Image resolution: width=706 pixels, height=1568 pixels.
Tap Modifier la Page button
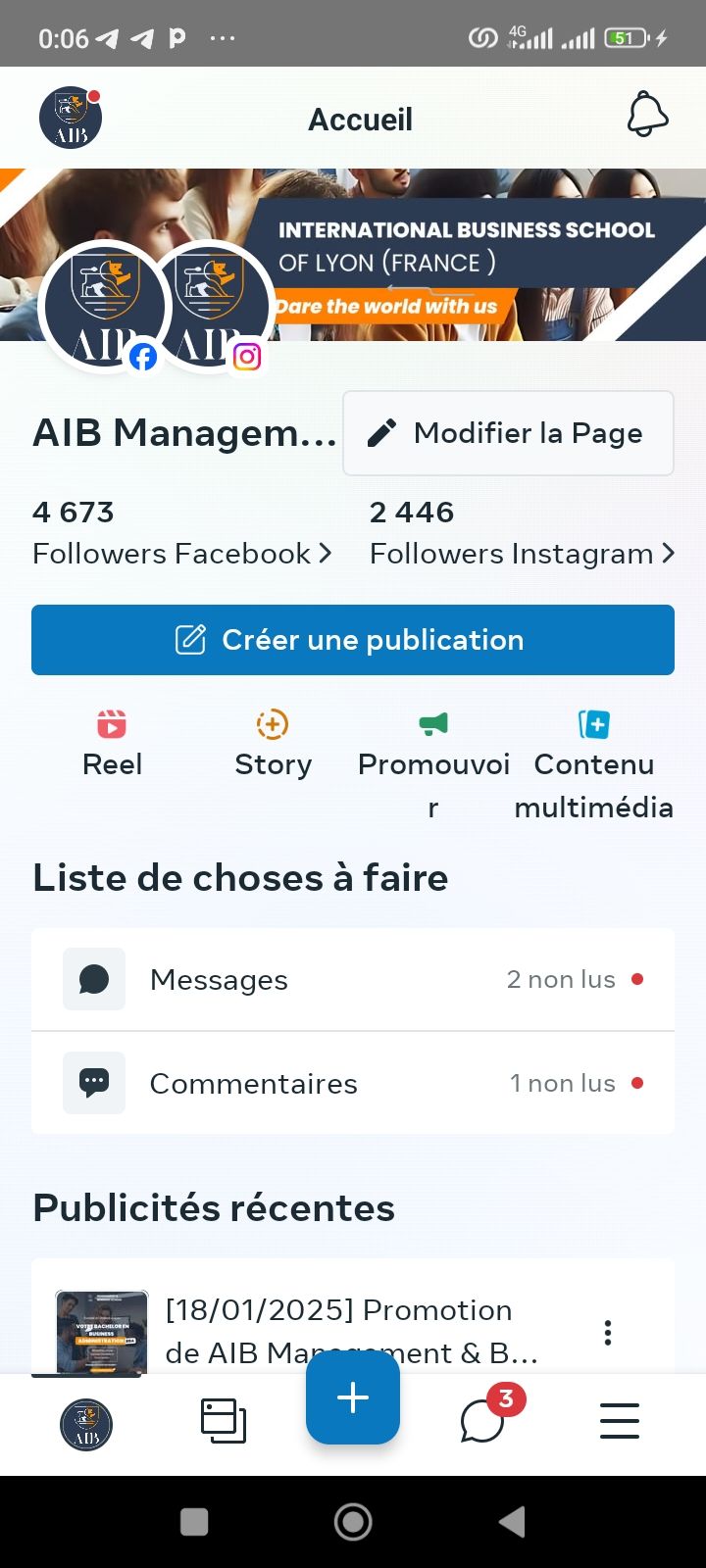(508, 433)
